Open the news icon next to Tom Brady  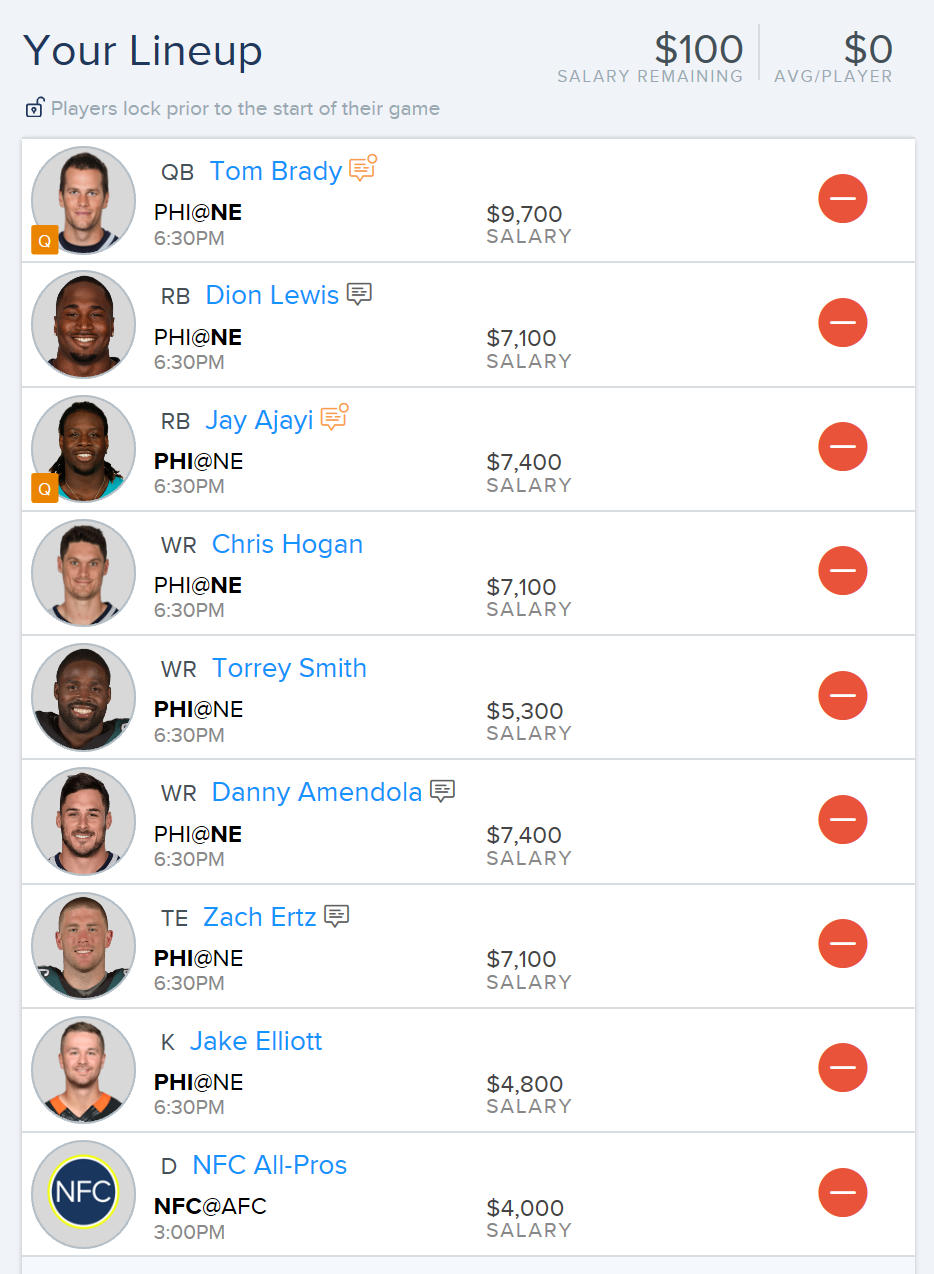tap(362, 169)
